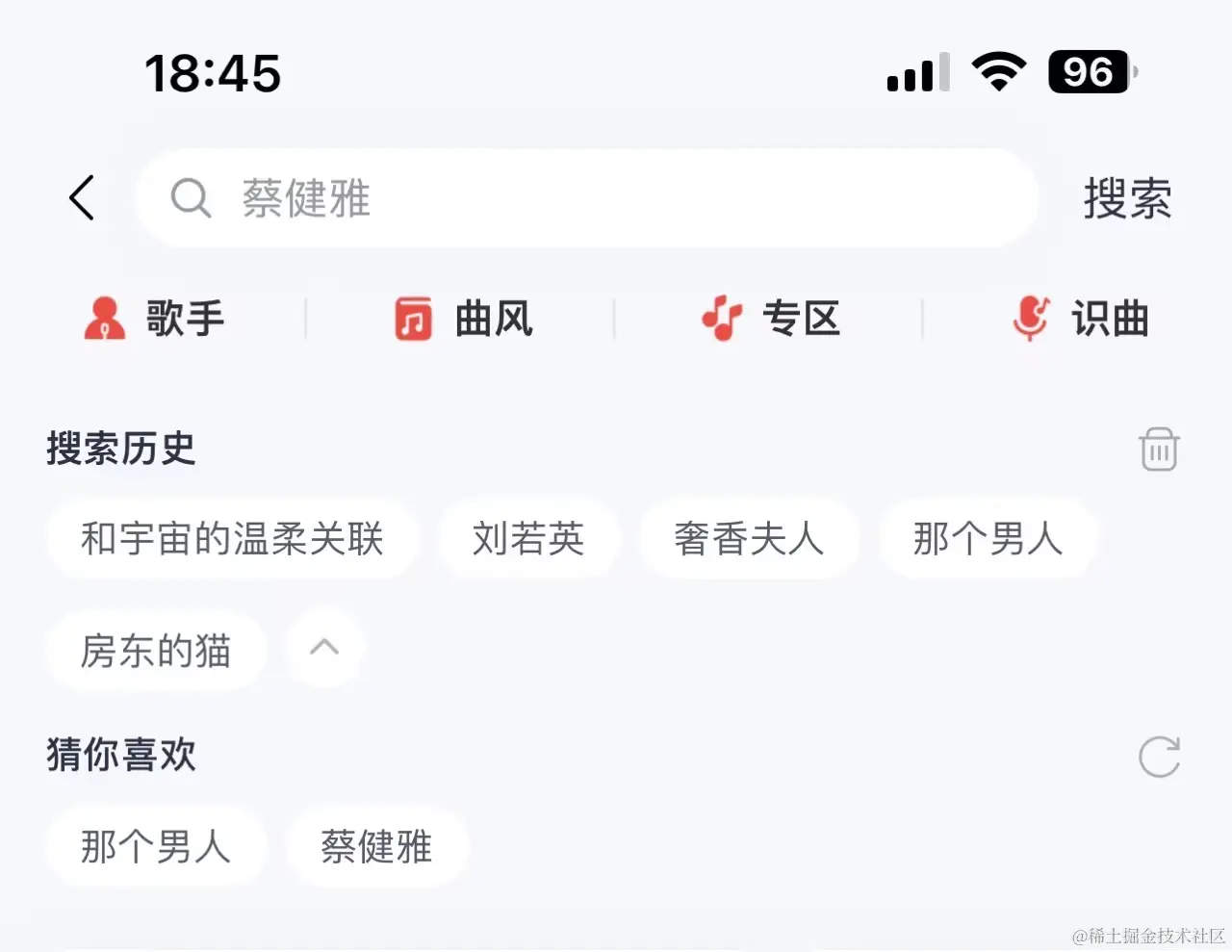Image resolution: width=1232 pixels, height=952 pixels.
Task: Select 蔡健雅 suggestion chip
Action: click(376, 847)
